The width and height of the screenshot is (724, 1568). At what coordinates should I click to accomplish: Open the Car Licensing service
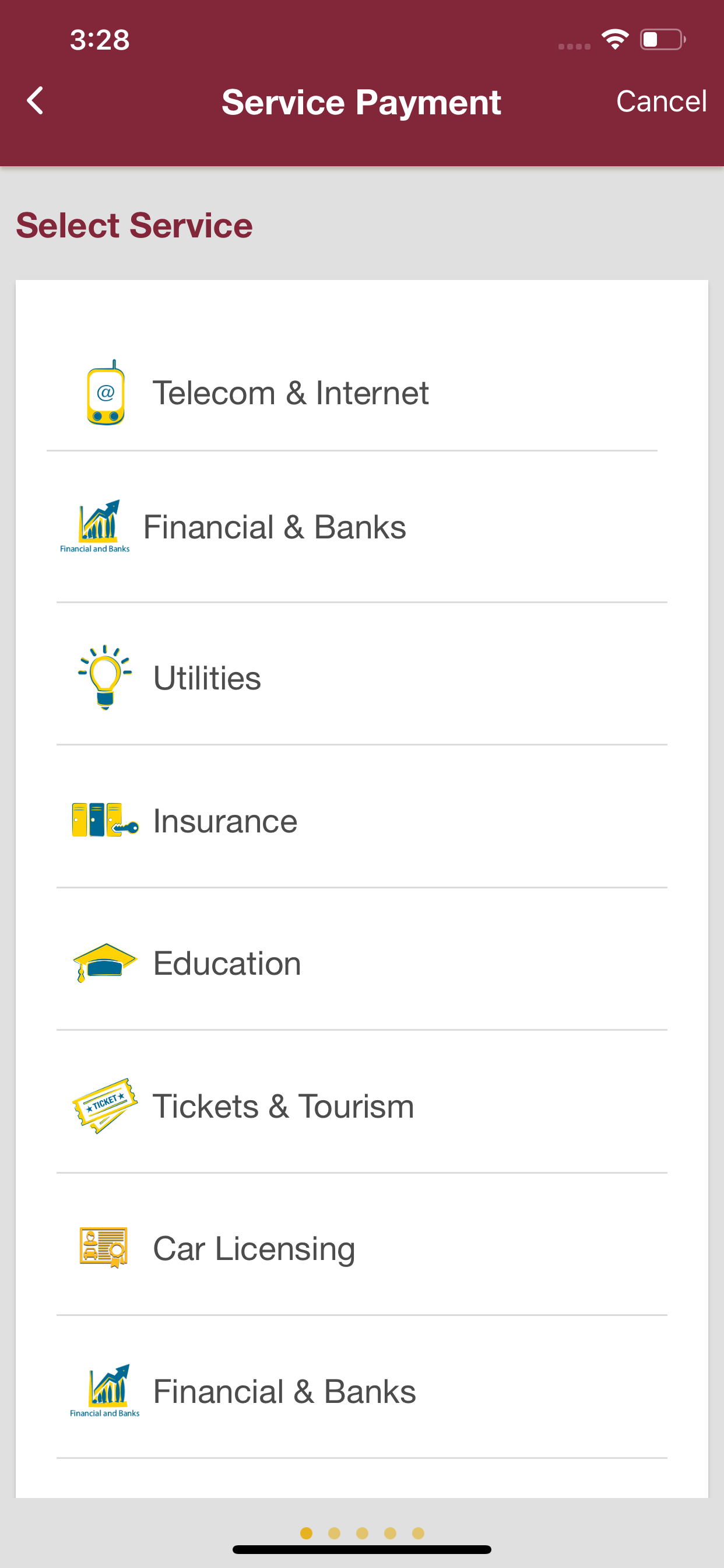tap(362, 1248)
